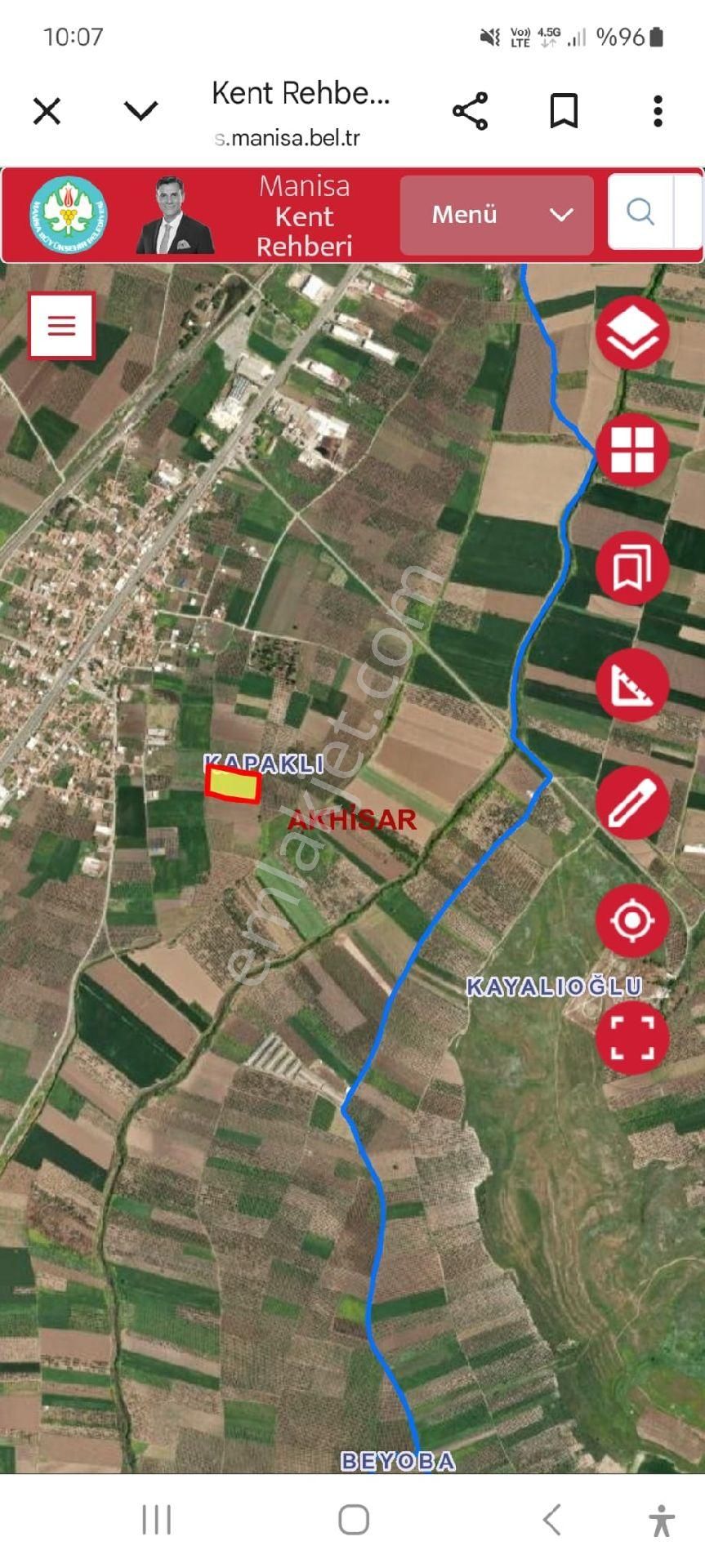Go back using system navigation

(x=552, y=1520)
